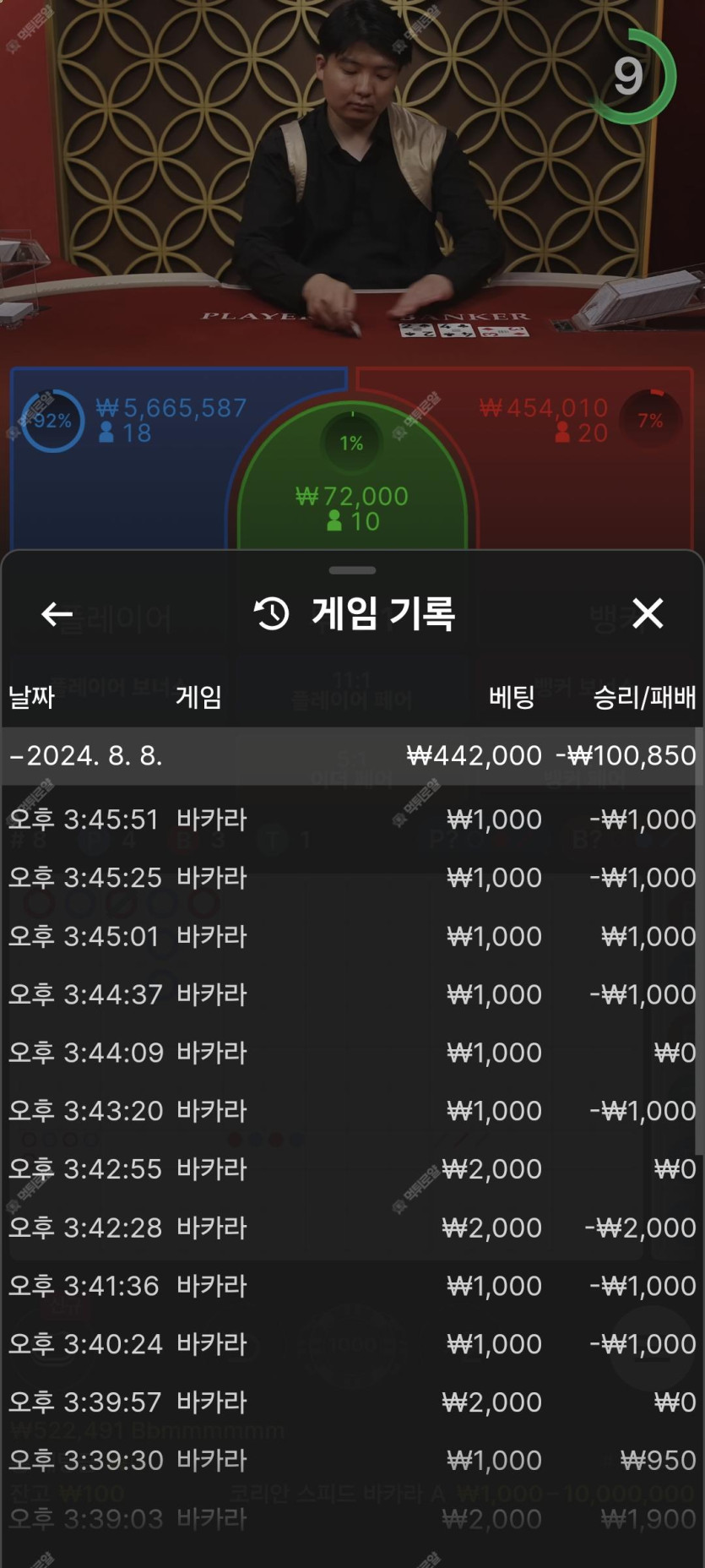View the 오후 3:41:36 game details
This screenshot has height=1568, width=705.
pyautogui.click(x=351, y=1286)
